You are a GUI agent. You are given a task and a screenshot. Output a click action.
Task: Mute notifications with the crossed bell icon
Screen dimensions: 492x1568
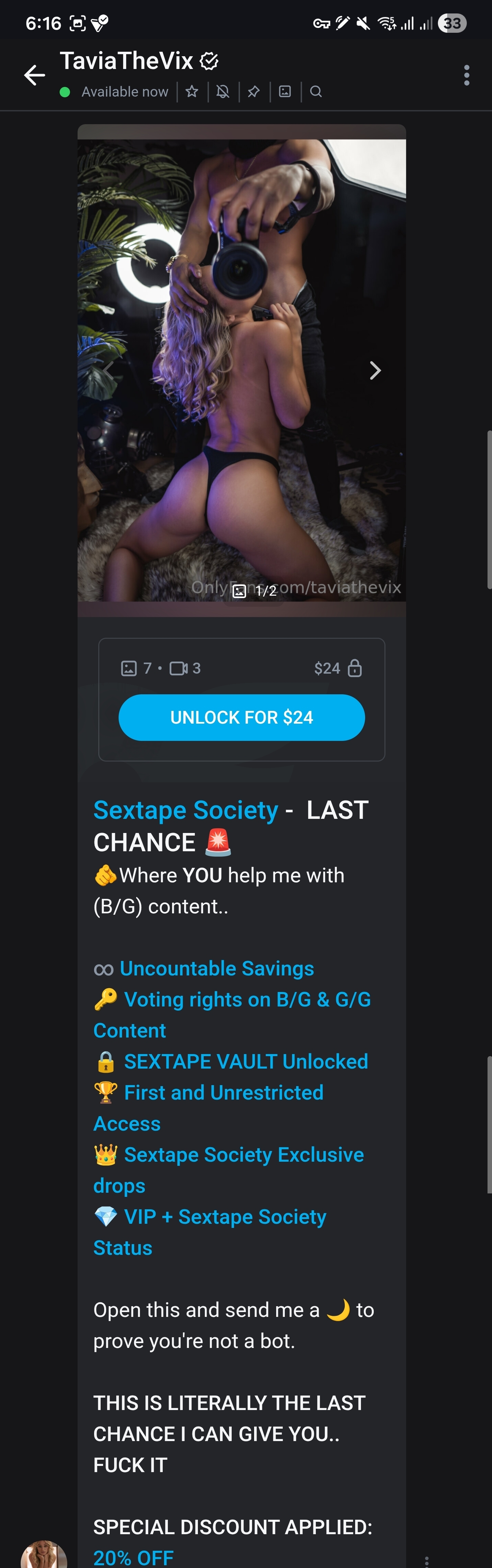(223, 91)
